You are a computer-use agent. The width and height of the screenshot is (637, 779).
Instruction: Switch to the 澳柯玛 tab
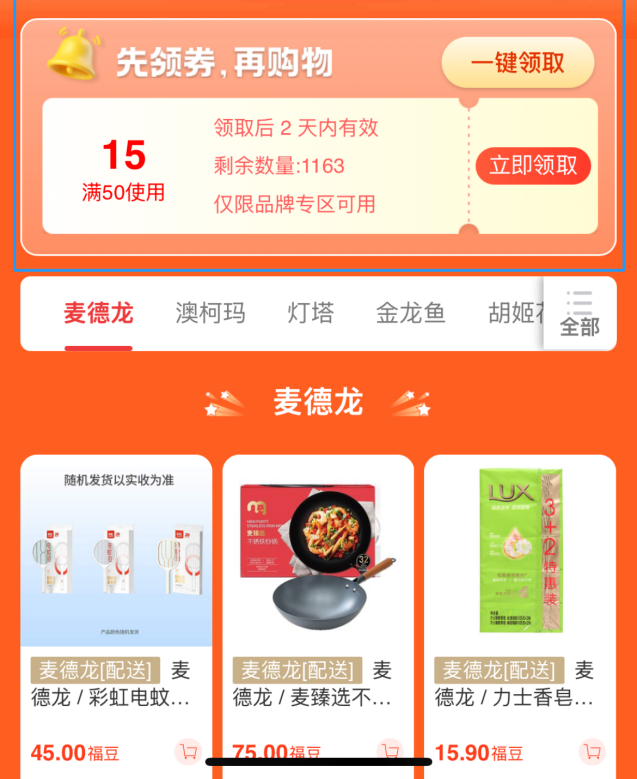tap(210, 313)
